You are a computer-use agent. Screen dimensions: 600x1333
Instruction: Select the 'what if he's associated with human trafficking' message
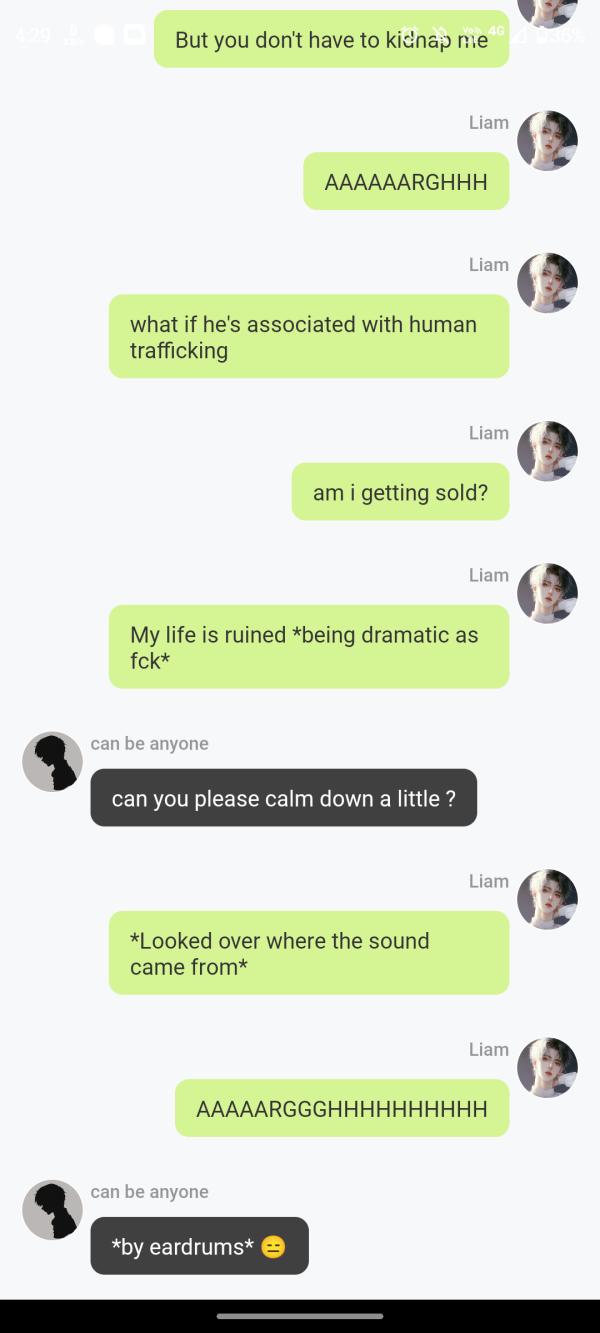[x=308, y=337]
